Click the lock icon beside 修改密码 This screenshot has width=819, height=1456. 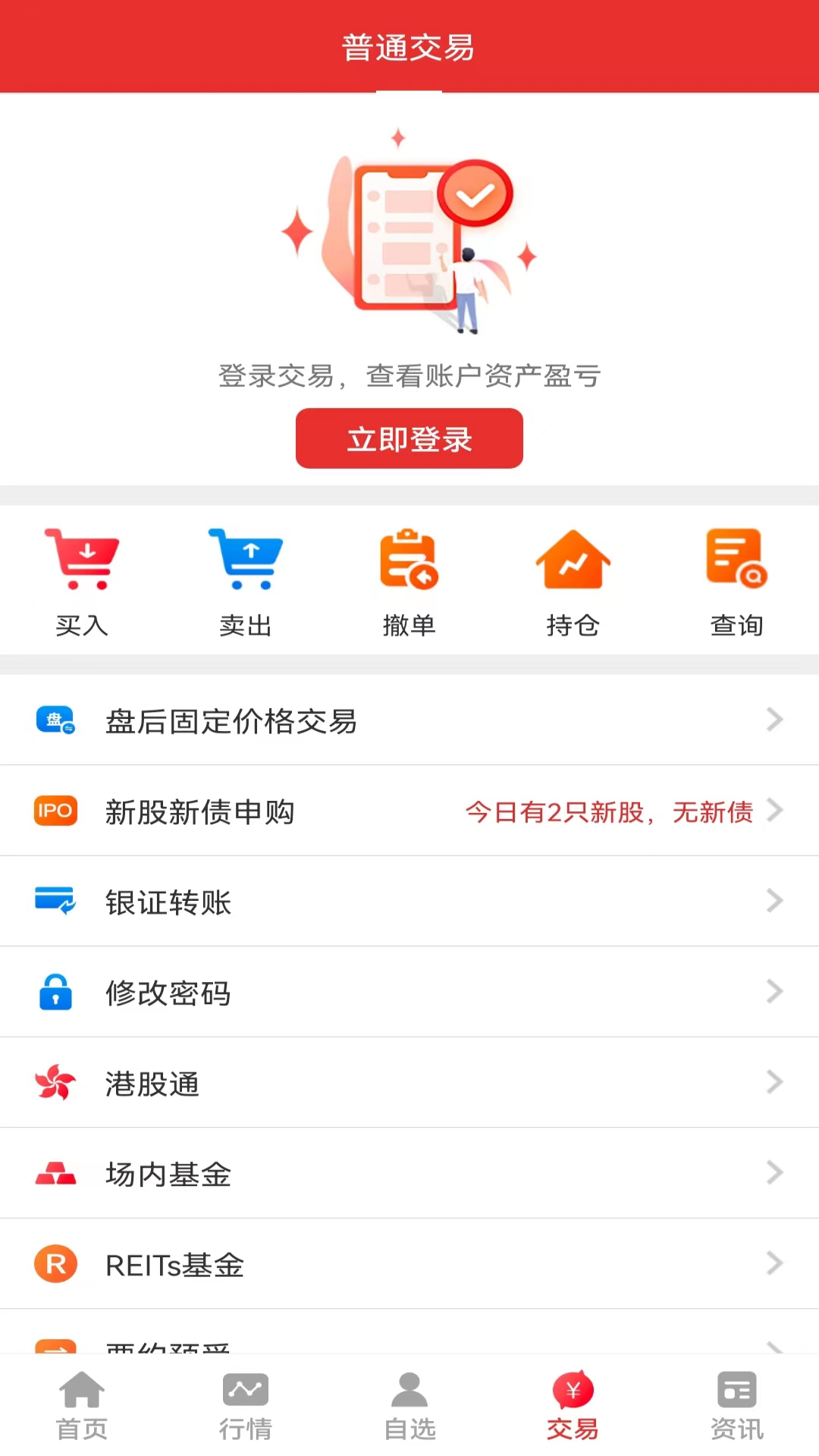pyautogui.click(x=55, y=993)
